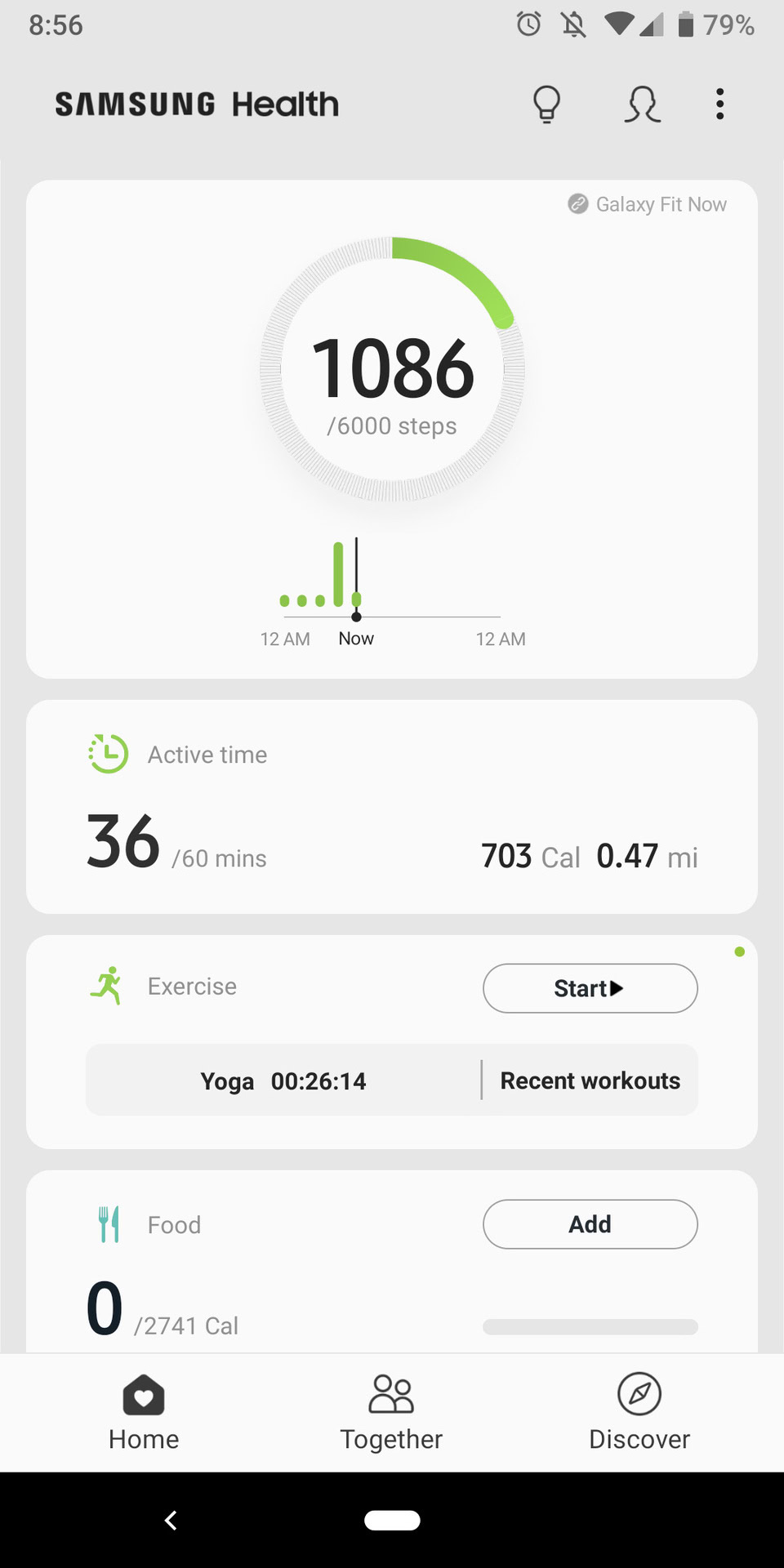Screen dimensions: 784x1568
Task: Start an exercise session
Action: (590, 988)
